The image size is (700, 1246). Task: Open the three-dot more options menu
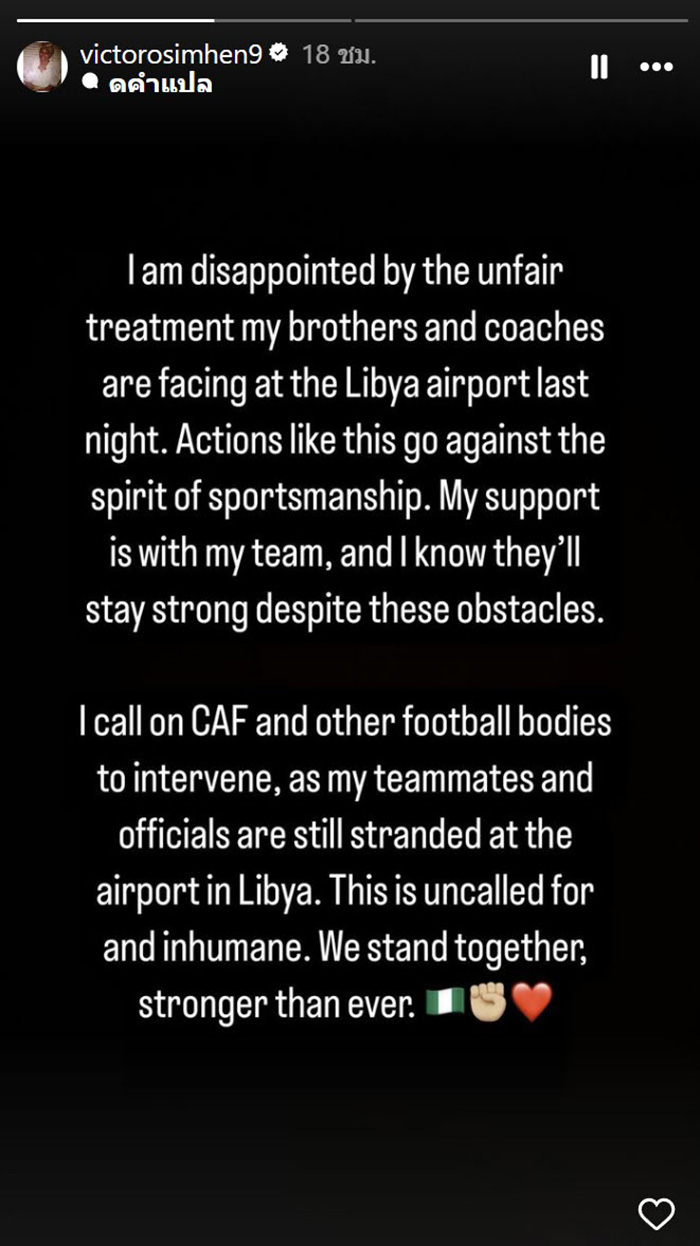656,67
